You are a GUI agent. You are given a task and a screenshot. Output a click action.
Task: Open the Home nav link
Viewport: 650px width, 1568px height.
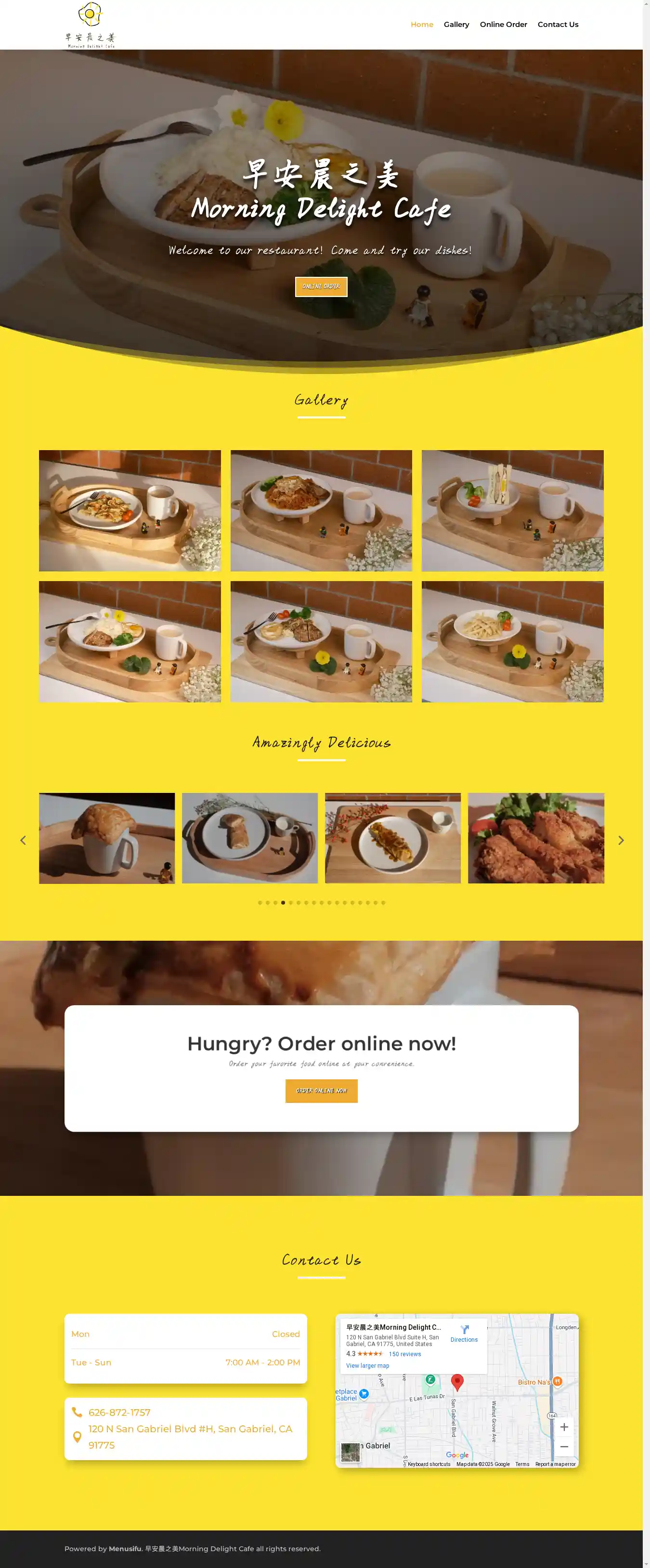(x=422, y=25)
